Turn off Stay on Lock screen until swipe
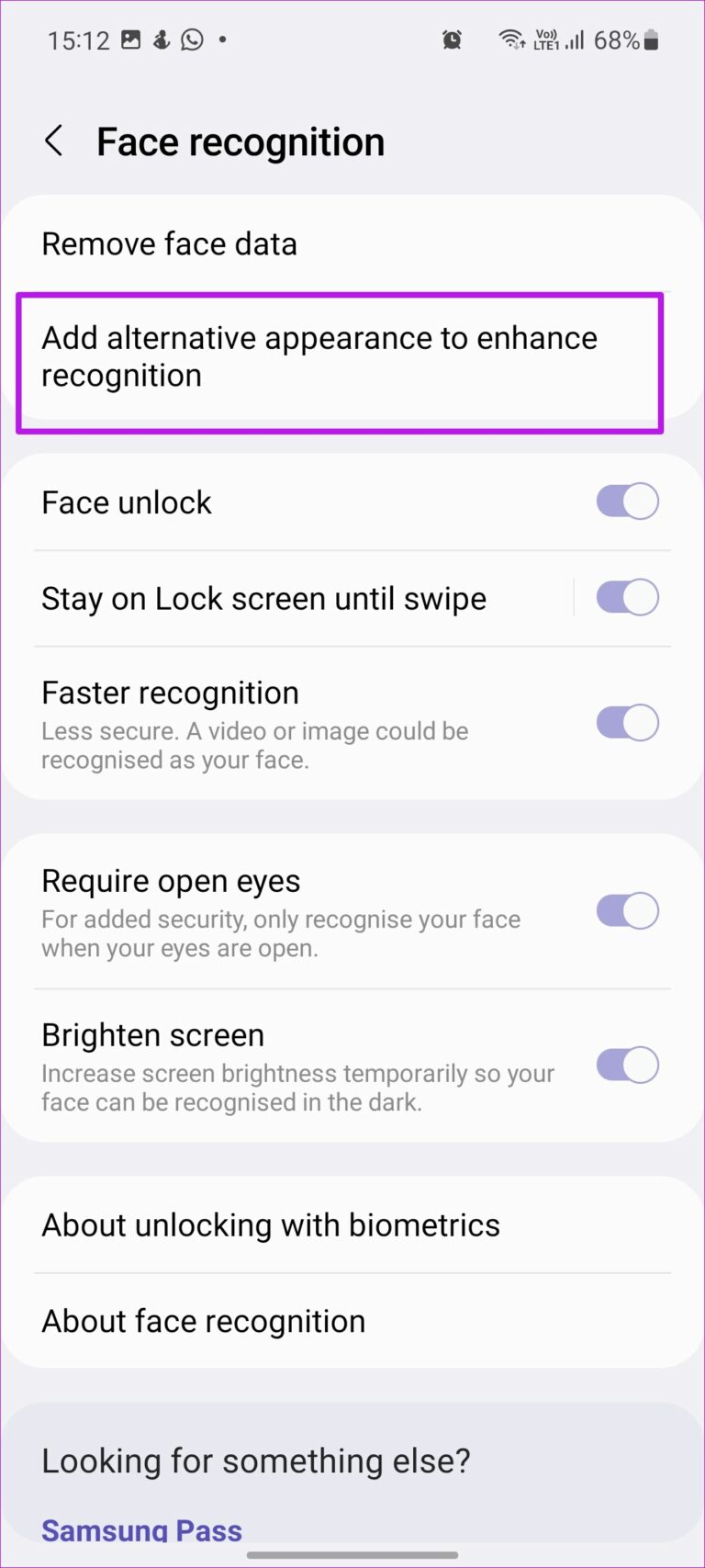The image size is (705, 1568). coord(627,597)
